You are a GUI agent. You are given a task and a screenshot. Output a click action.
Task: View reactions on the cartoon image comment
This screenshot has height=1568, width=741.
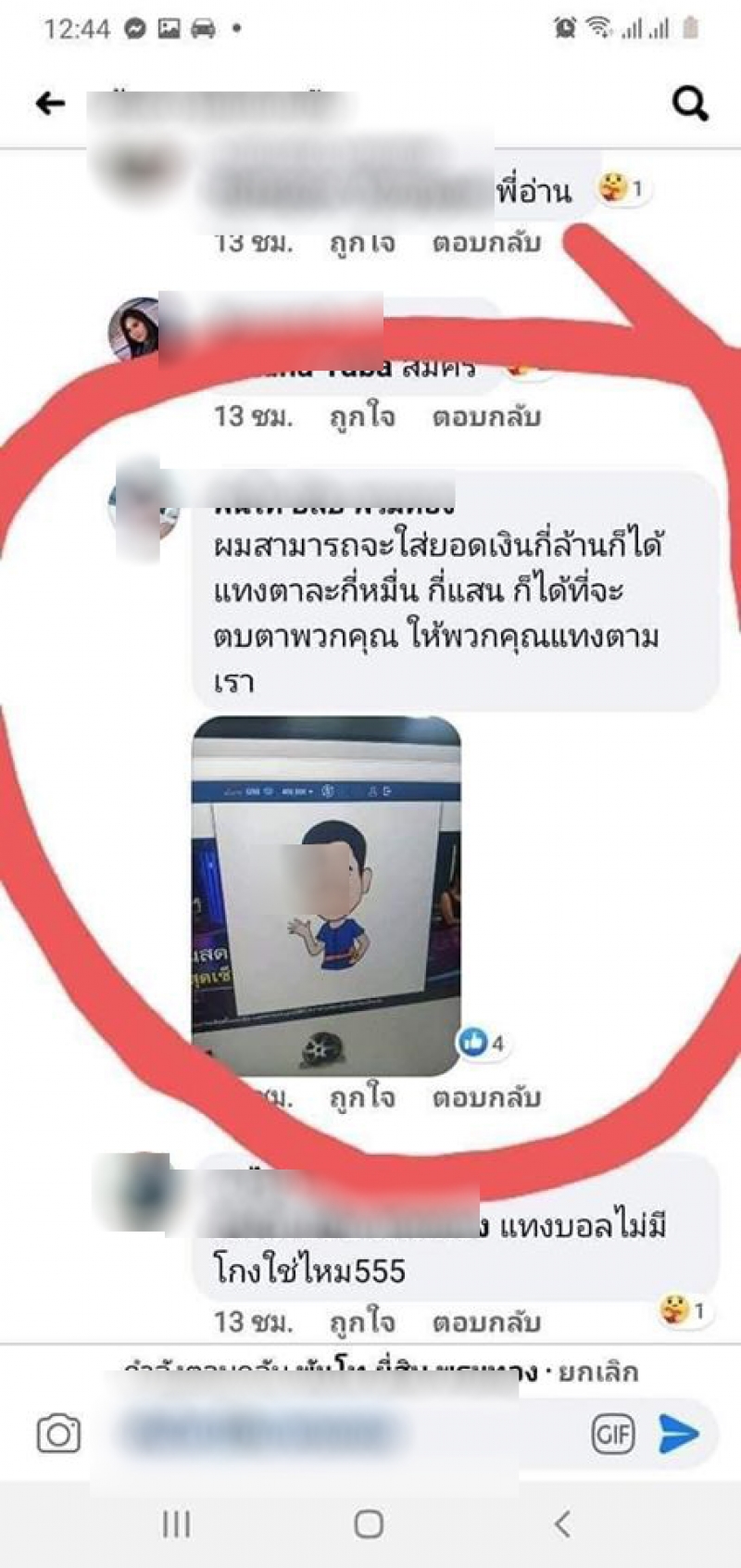click(x=482, y=1043)
